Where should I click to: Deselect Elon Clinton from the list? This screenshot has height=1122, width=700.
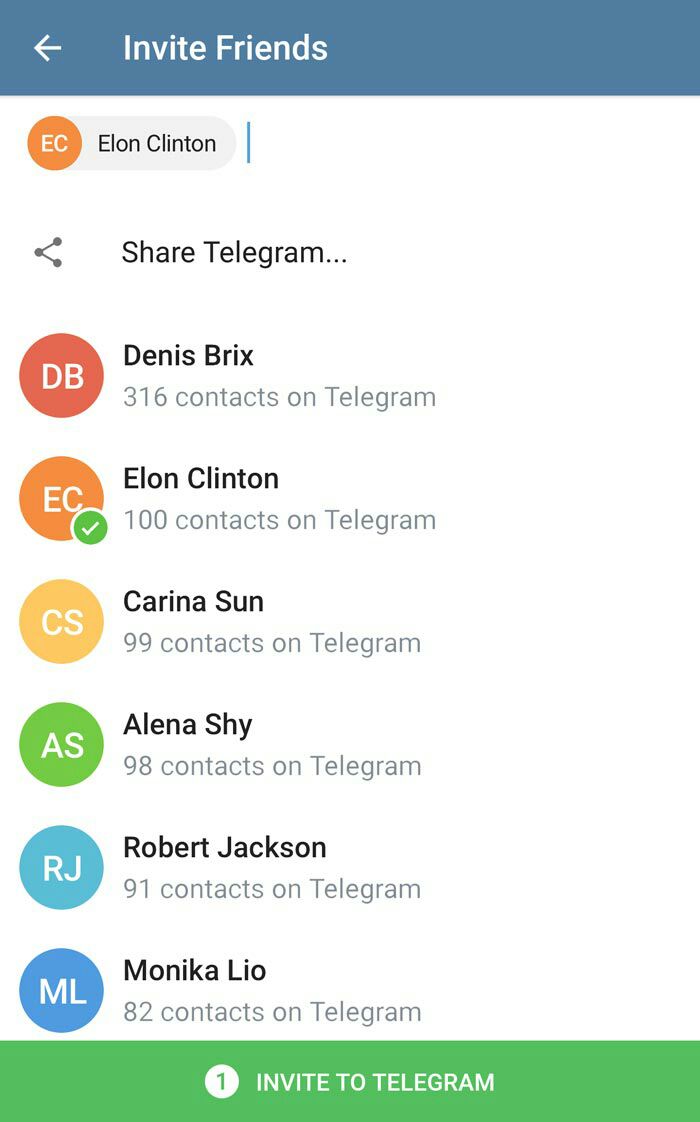[x=350, y=499]
